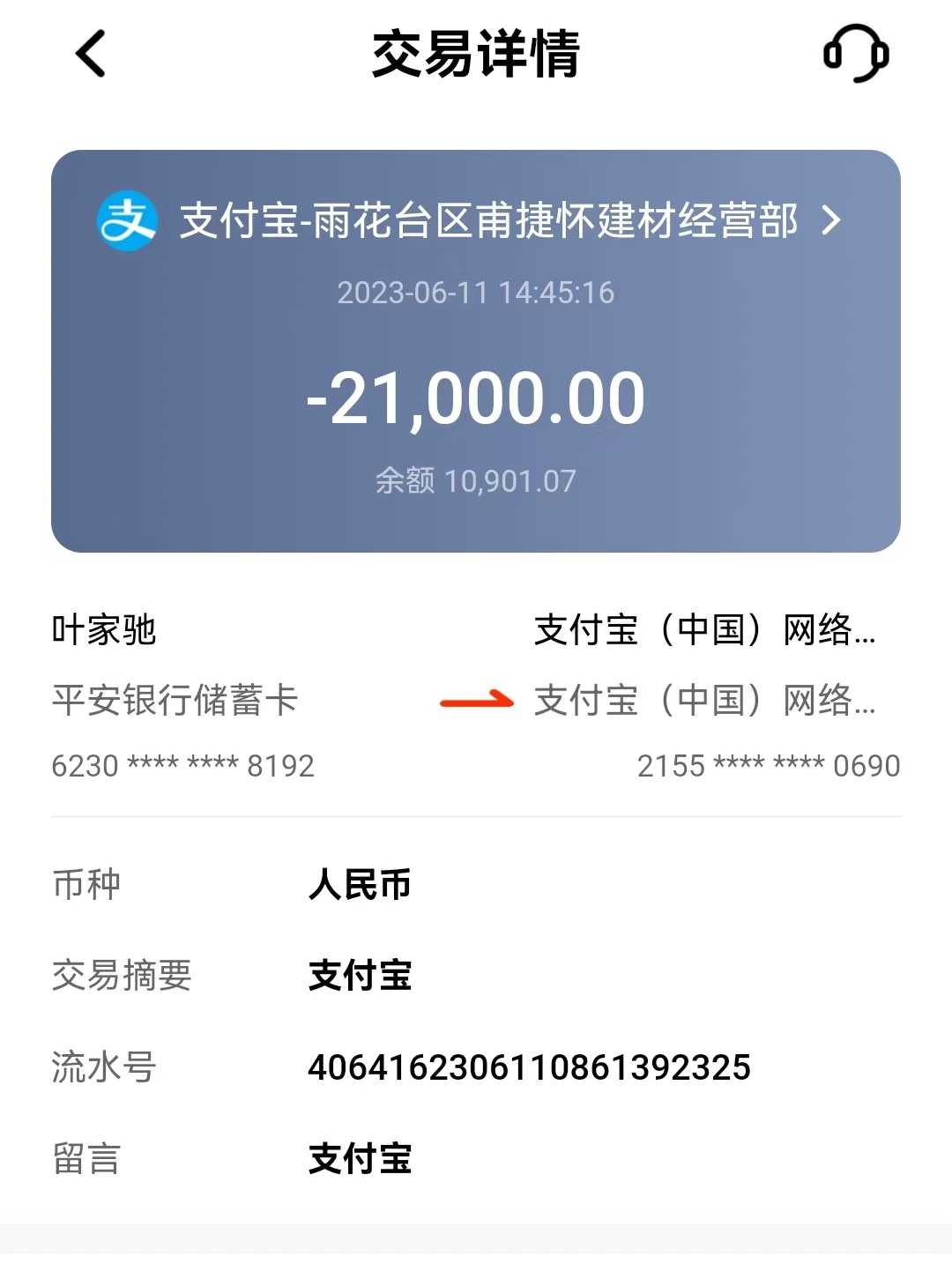Open merchant 支付宝-雨花台区甫捷怀建材经营部 details
Image resolution: width=952 pixels, height=1271 pixels.
pyautogui.click(x=489, y=220)
